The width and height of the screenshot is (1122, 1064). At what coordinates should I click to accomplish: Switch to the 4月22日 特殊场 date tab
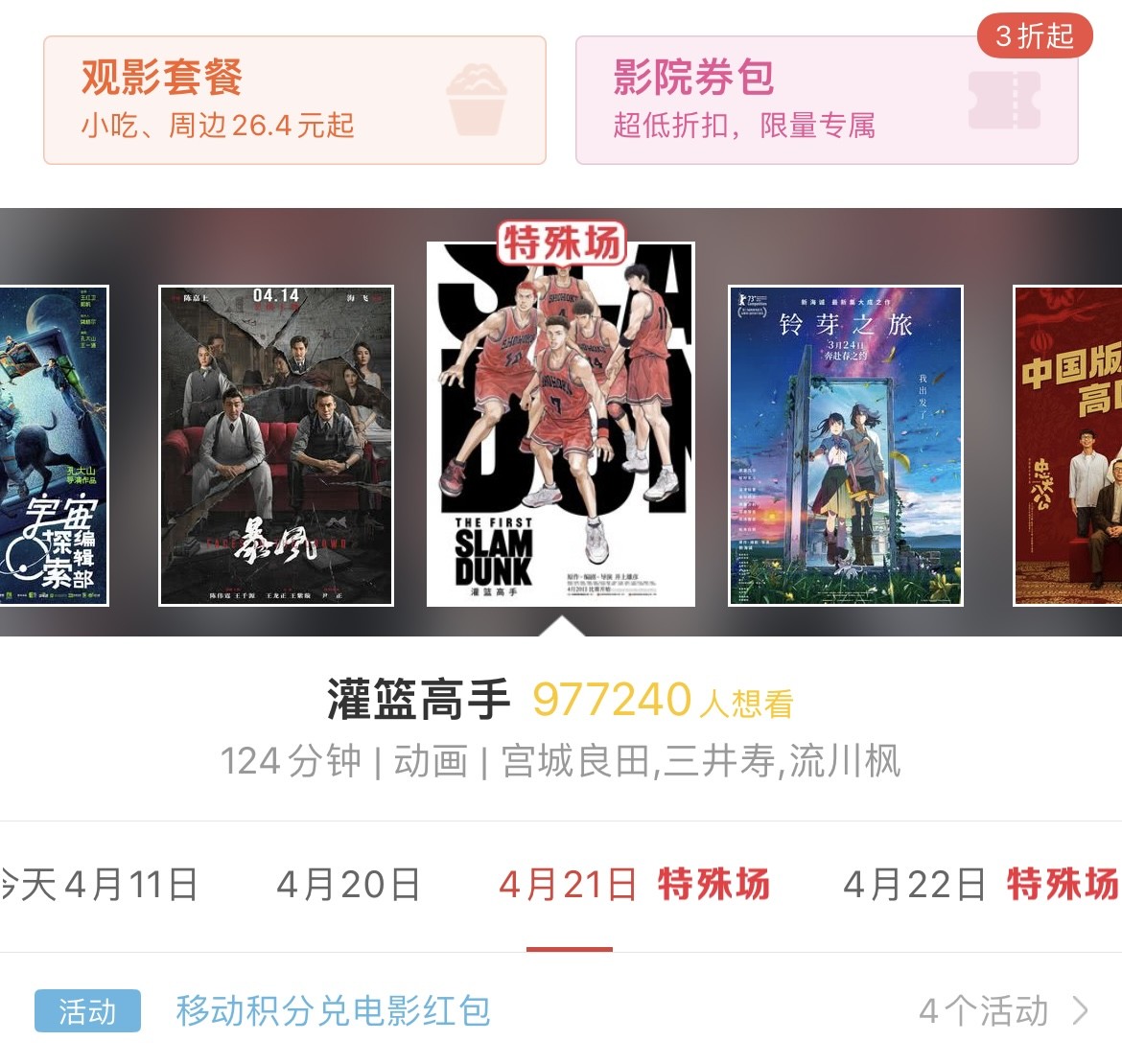(x=980, y=885)
